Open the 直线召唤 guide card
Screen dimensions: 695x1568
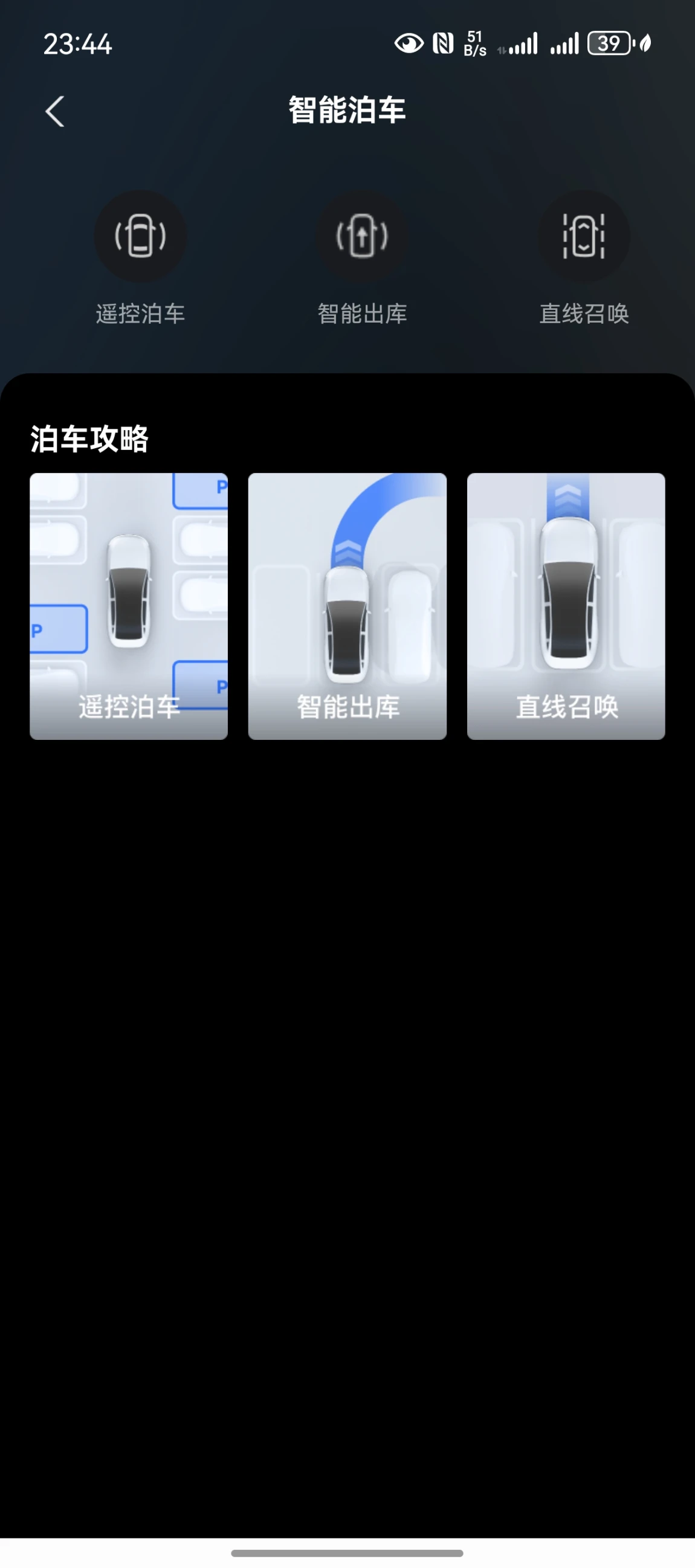click(566, 606)
